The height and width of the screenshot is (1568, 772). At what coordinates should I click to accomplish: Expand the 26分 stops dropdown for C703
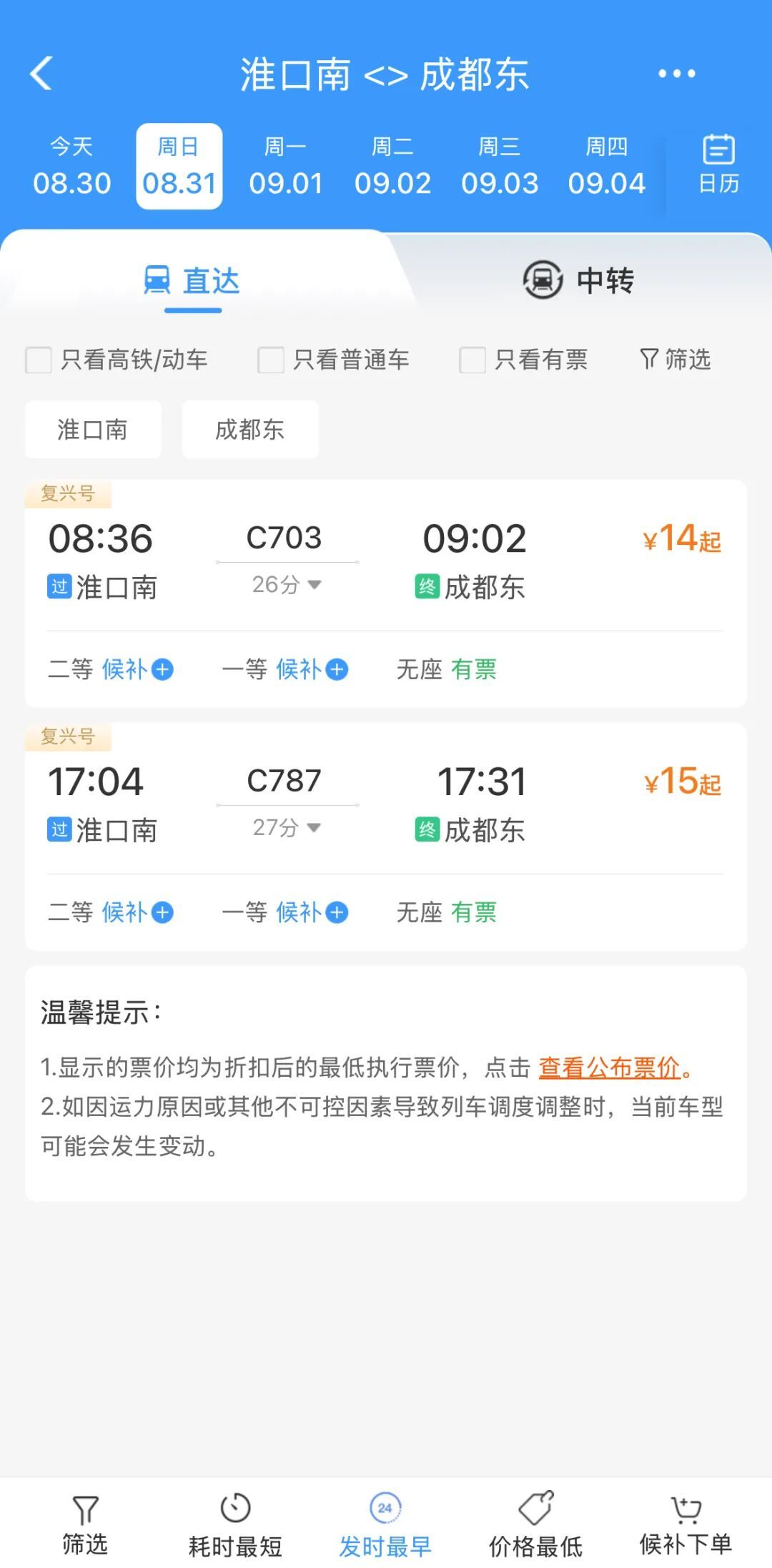287,585
